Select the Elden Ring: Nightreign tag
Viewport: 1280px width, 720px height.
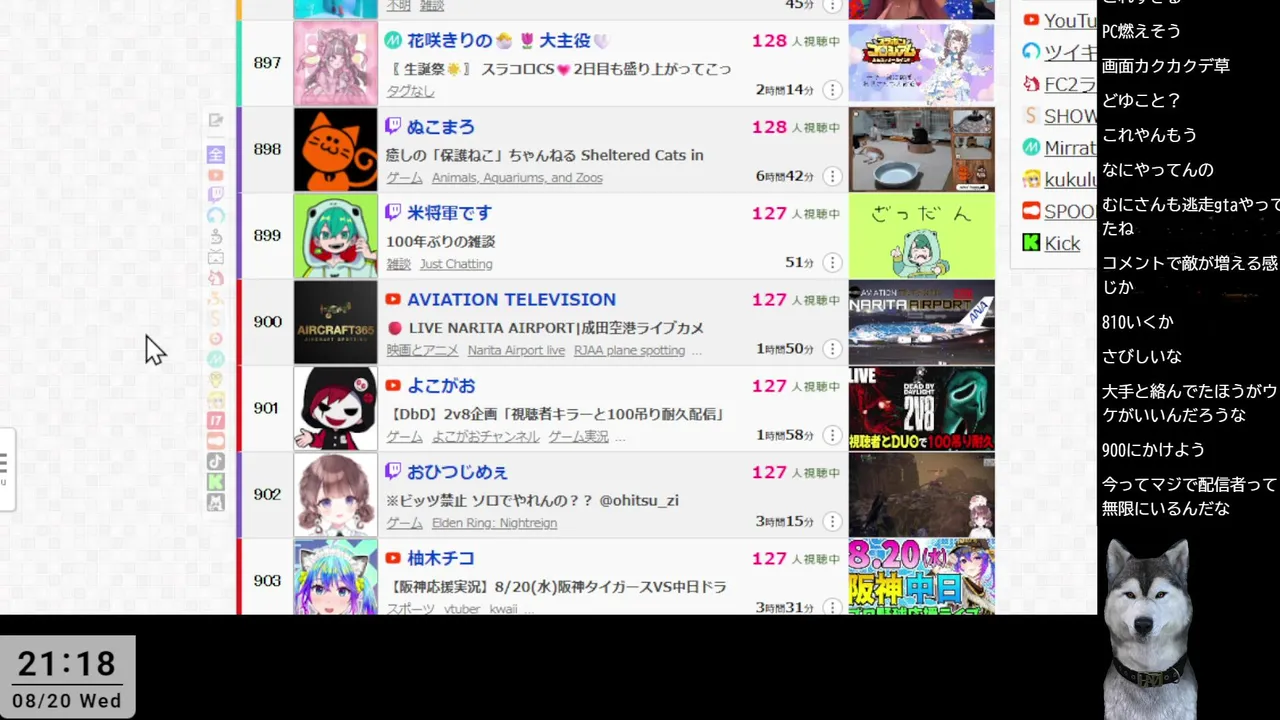point(494,523)
